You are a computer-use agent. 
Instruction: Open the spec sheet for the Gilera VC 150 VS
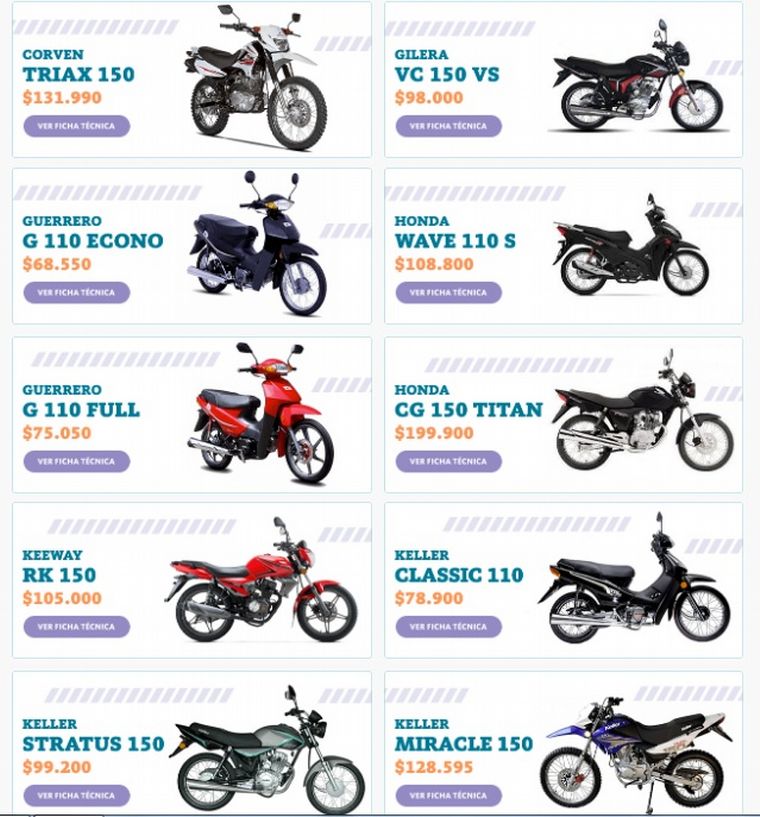[448, 125]
